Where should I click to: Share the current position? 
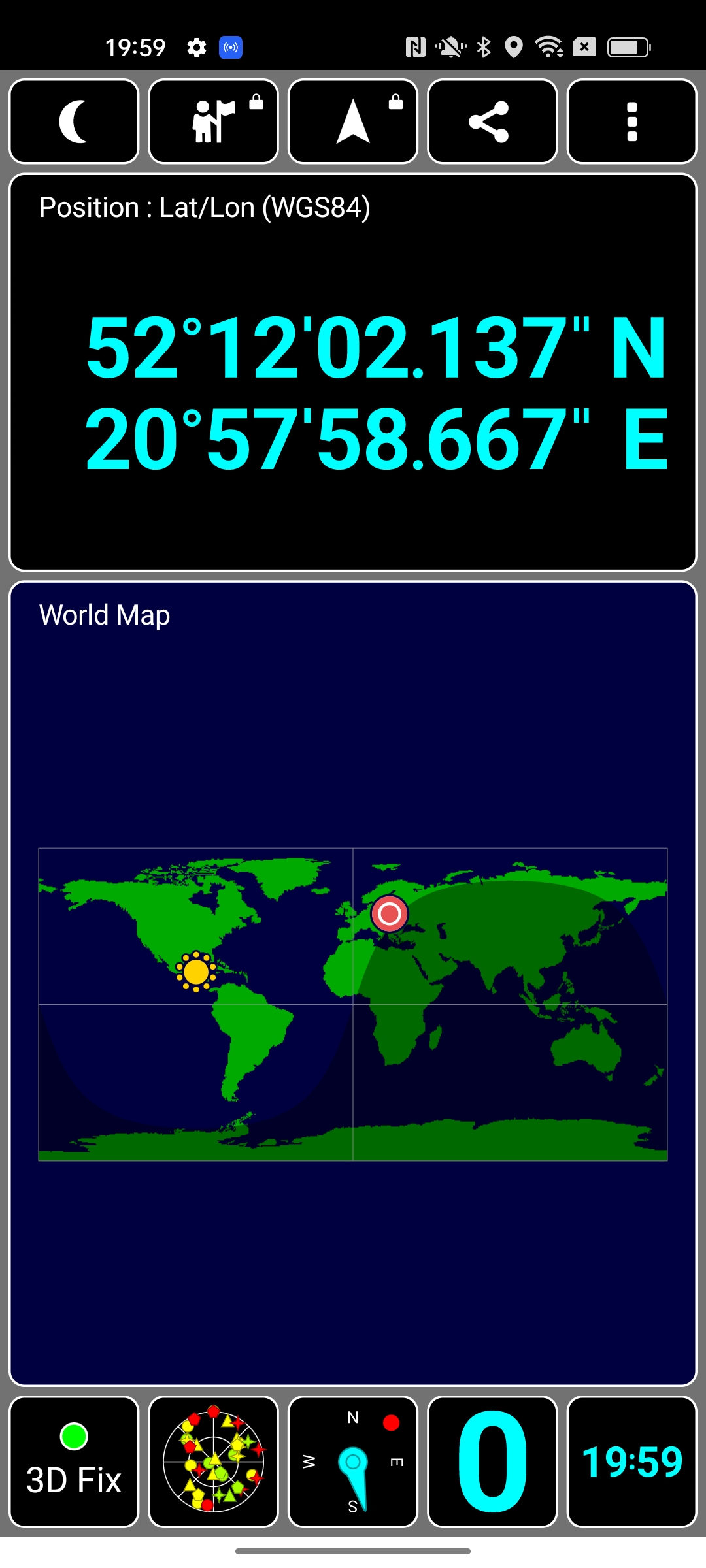(492, 122)
